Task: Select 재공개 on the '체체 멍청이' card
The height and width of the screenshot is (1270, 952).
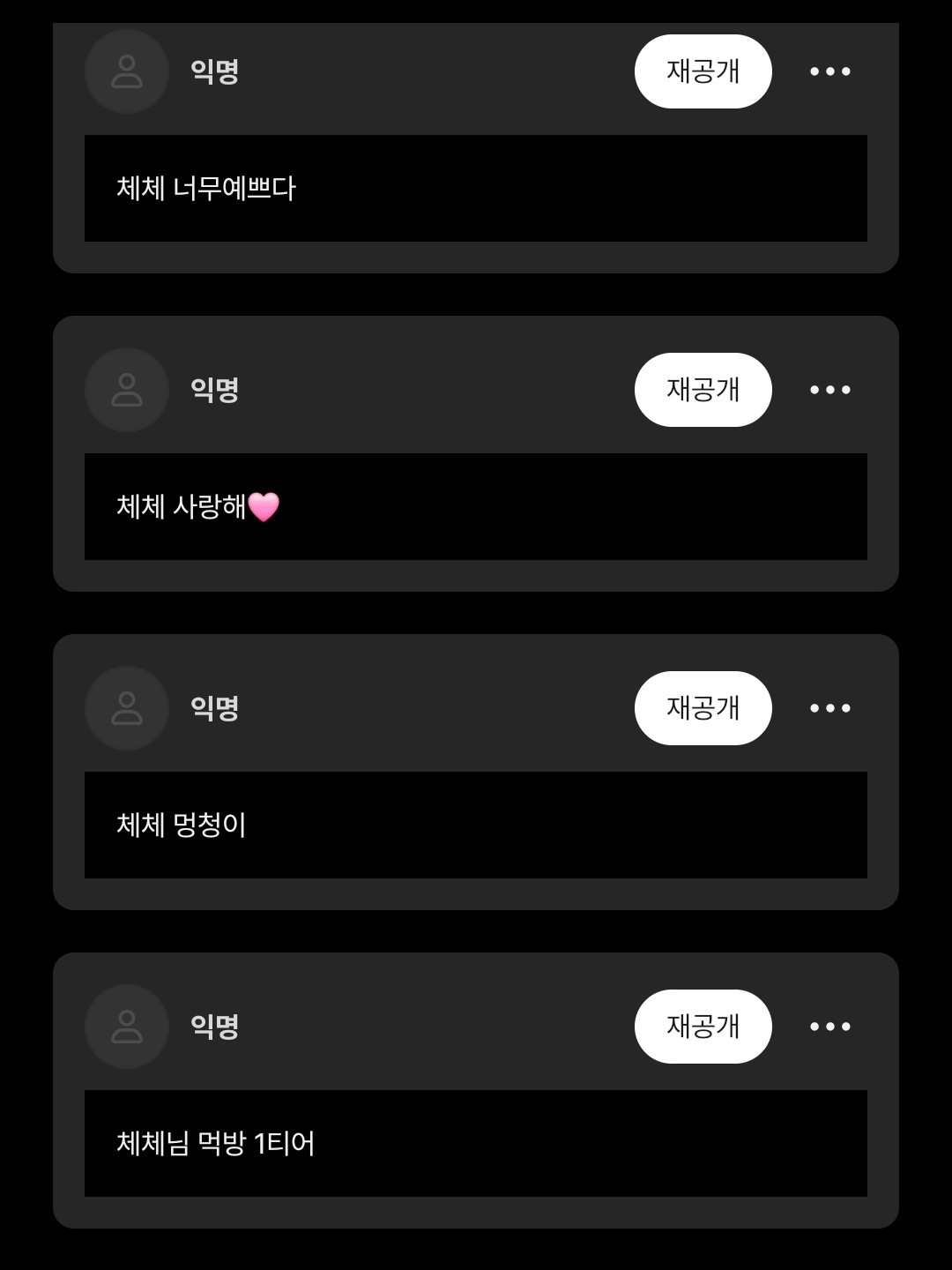Action: (x=703, y=708)
